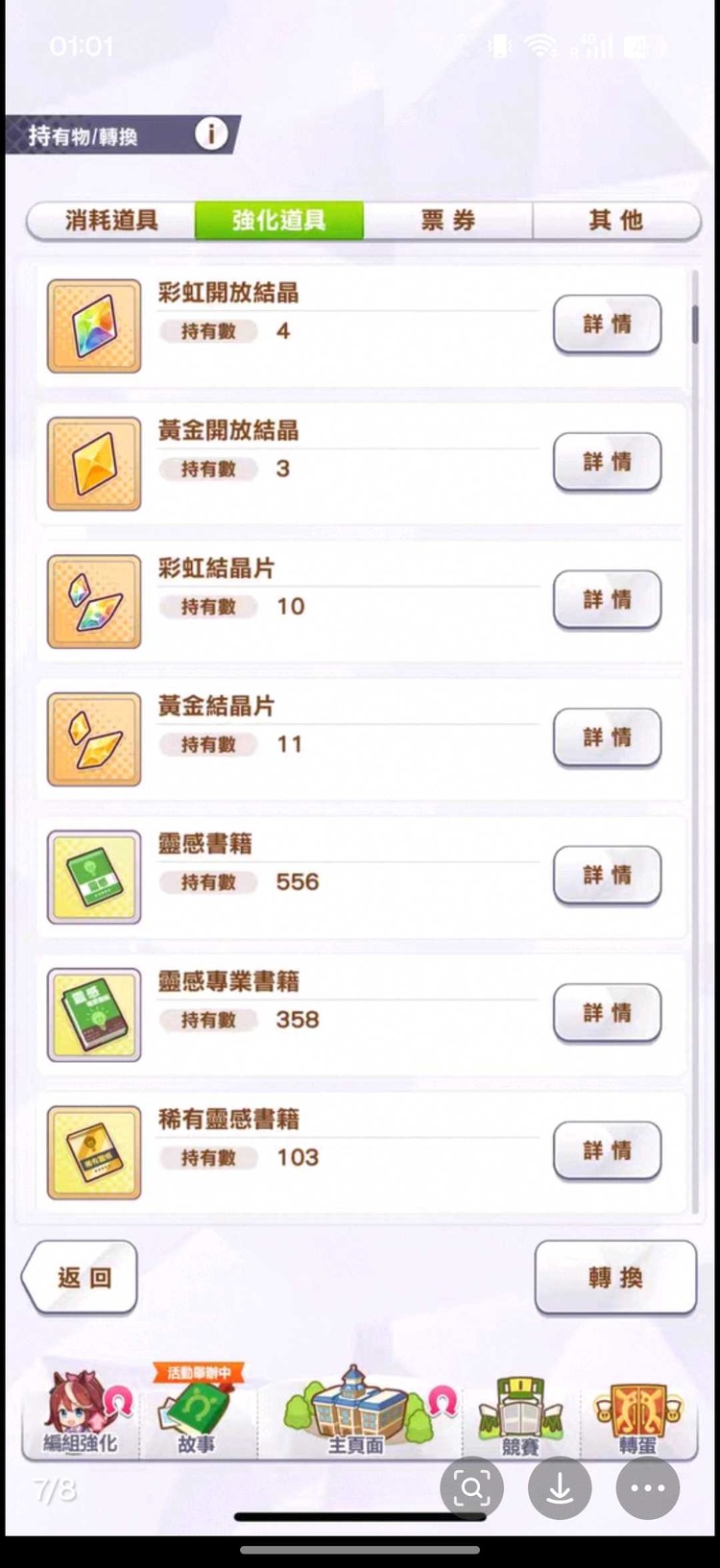Image resolution: width=720 pixels, height=1568 pixels.
Task: Select the 黃金開放結晶 crystal icon
Action: coord(93,463)
